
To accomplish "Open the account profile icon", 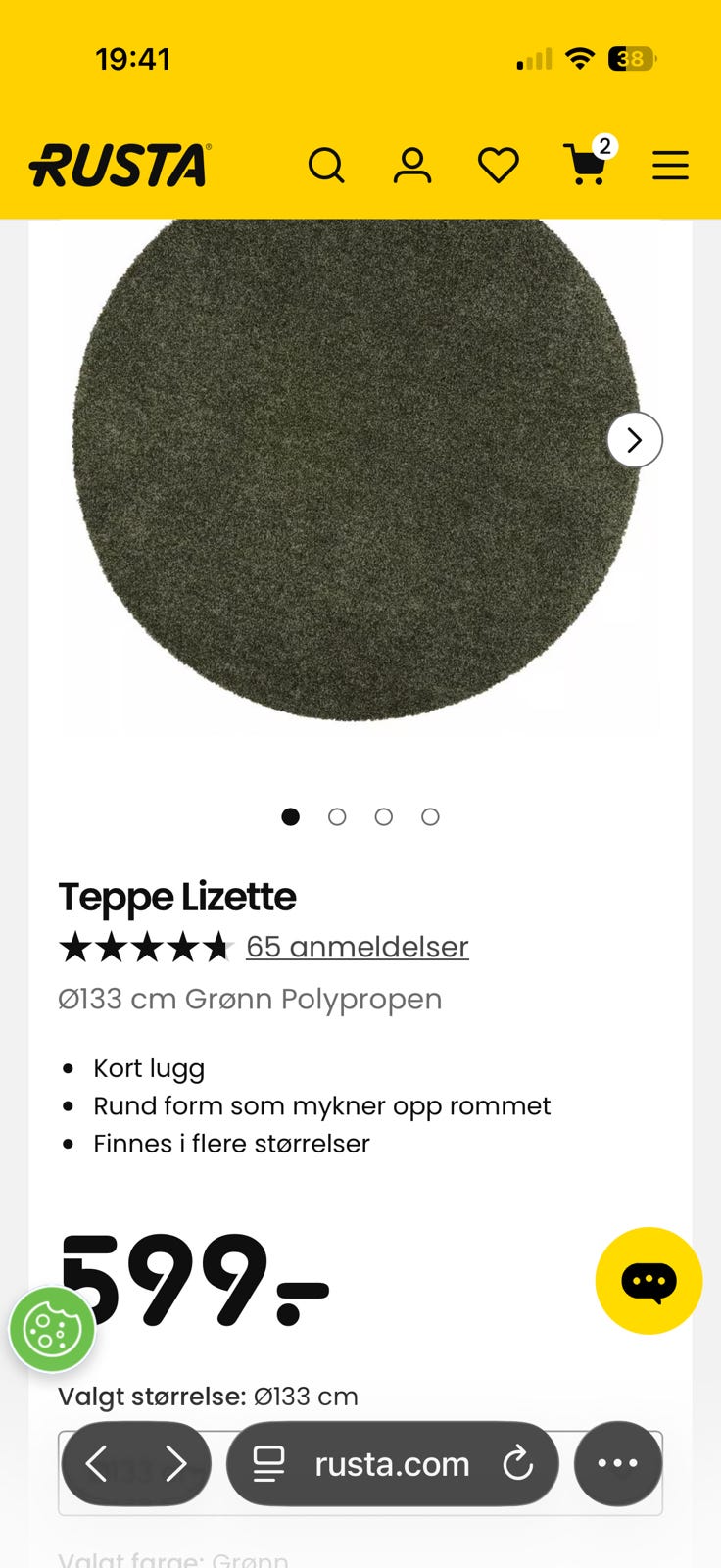I will coord(412,166).
